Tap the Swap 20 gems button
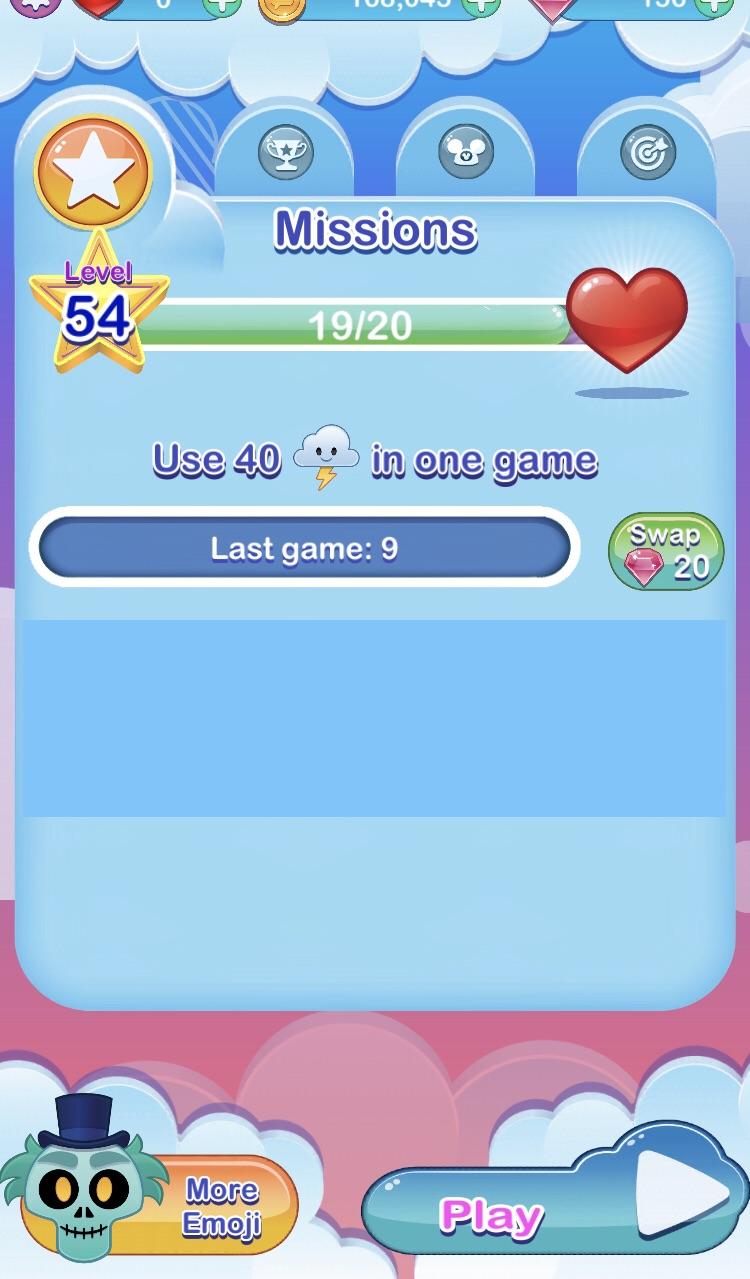The height and width of the screenshot is (1279, 750). 666,550
